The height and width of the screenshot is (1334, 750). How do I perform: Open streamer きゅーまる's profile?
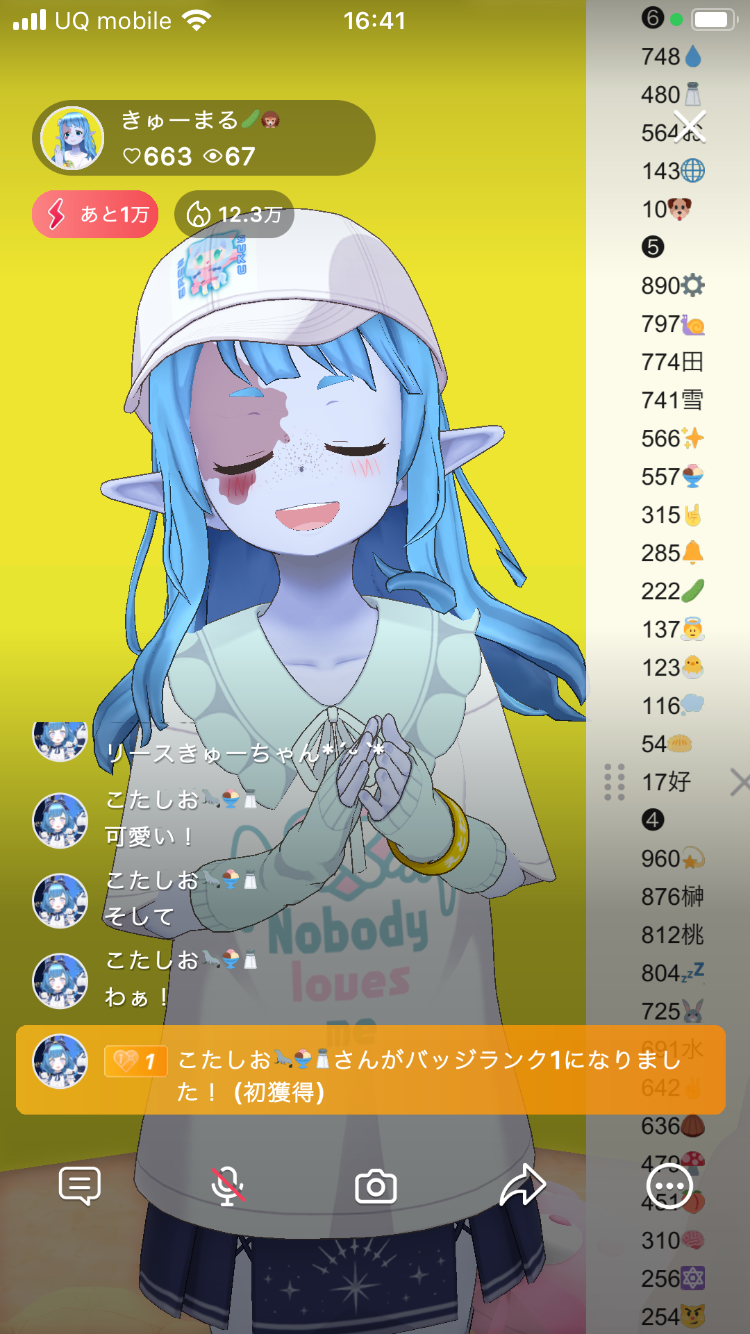click(72, 137)
